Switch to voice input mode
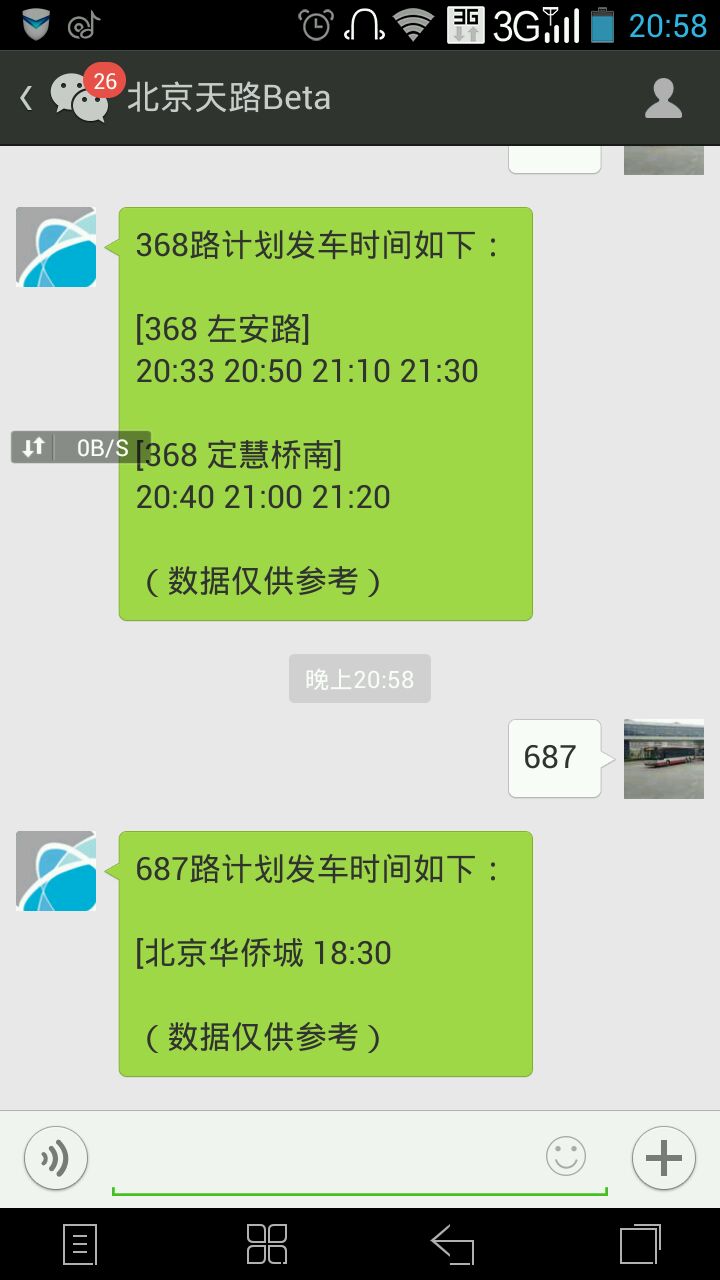Screen dimensions: 720x1280 coord(56,1158)
